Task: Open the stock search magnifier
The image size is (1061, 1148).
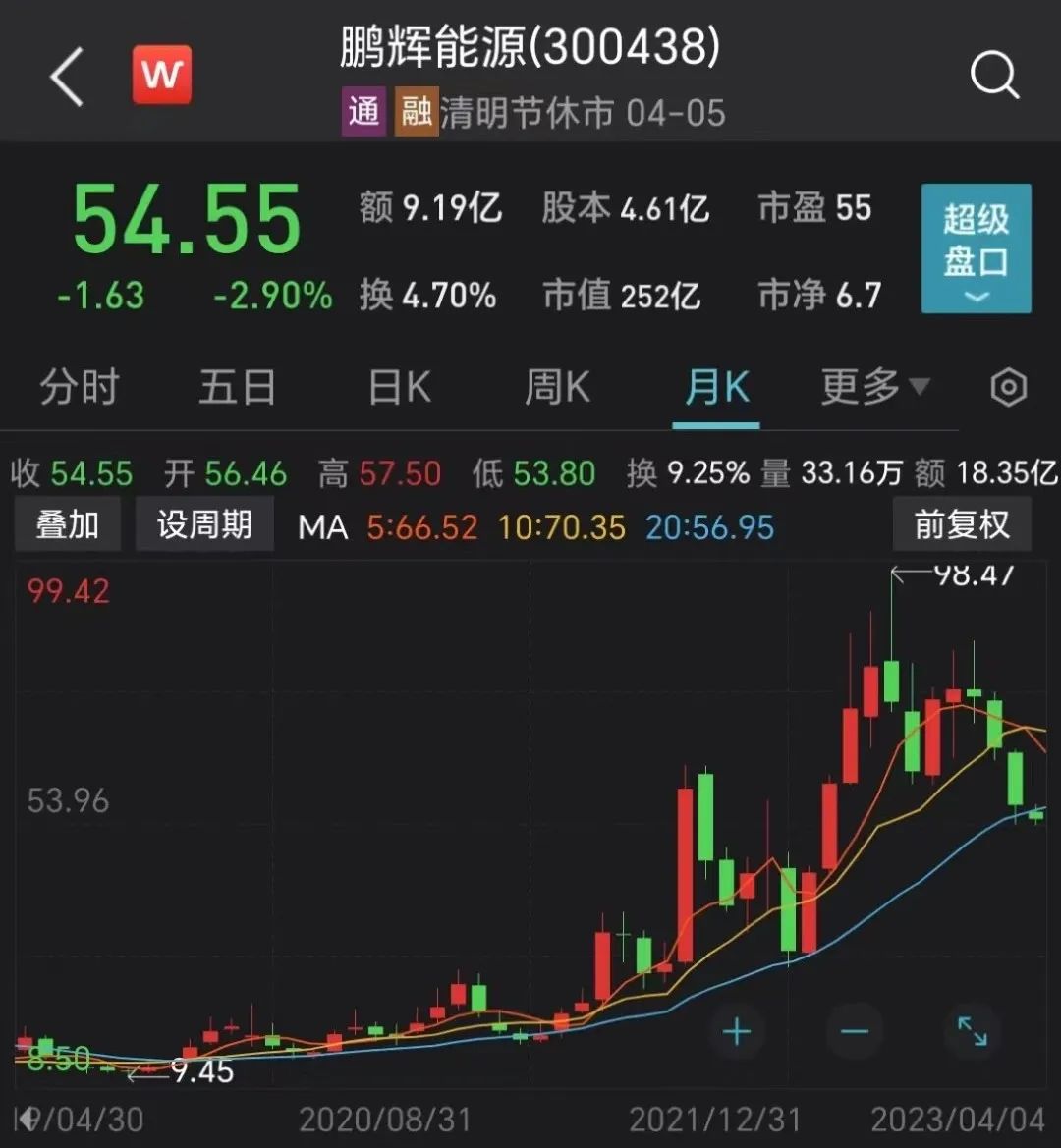Action: (993, 76)
